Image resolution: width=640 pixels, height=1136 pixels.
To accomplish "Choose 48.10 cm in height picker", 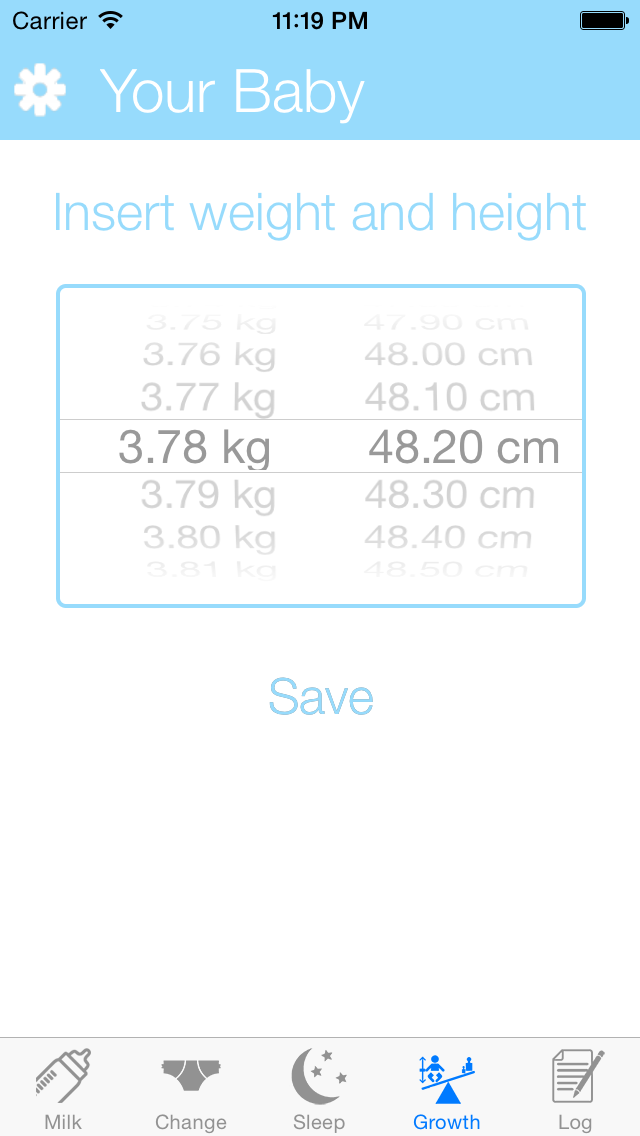I will click(449, 397).
